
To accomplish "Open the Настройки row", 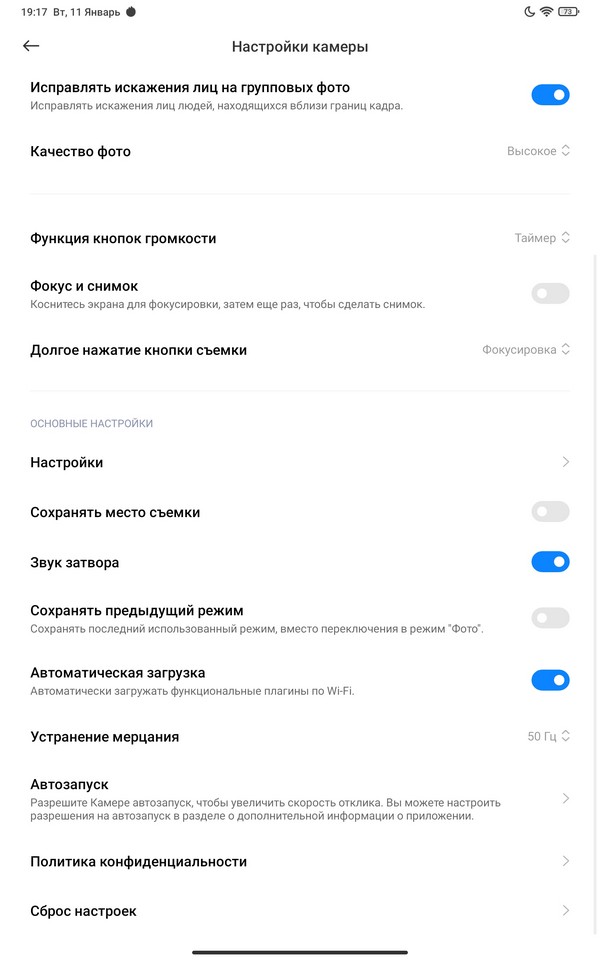I will 300,462.
